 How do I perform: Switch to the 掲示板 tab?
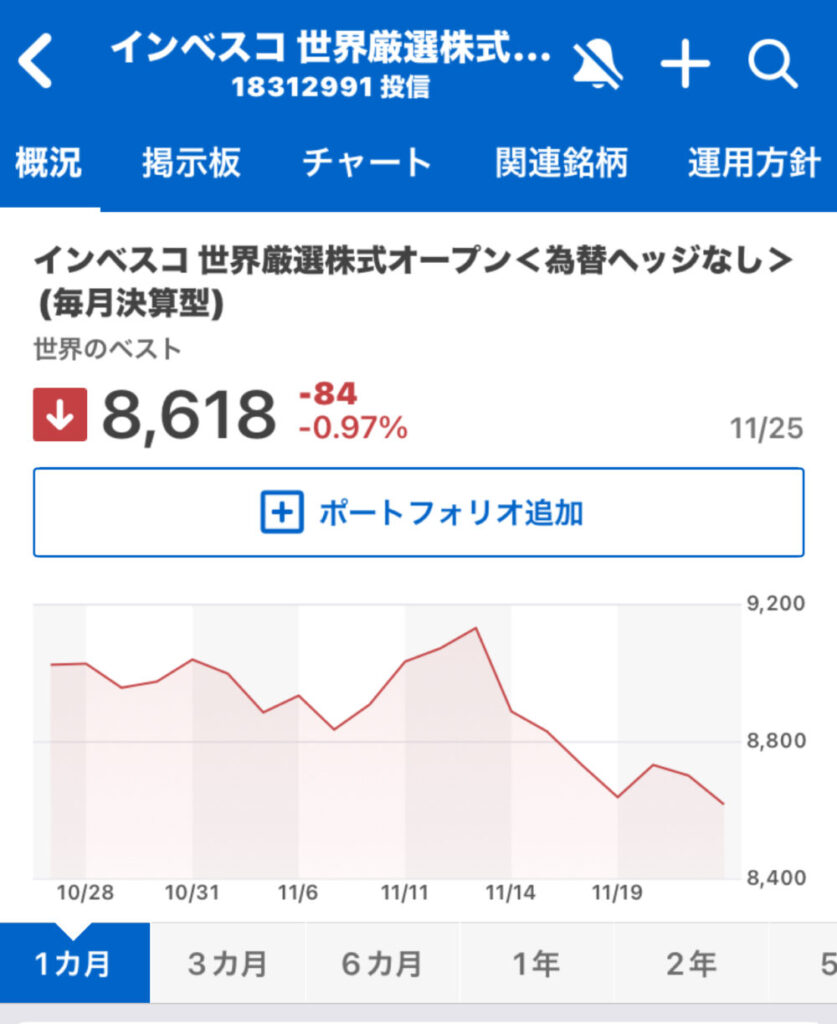point(191,162)
